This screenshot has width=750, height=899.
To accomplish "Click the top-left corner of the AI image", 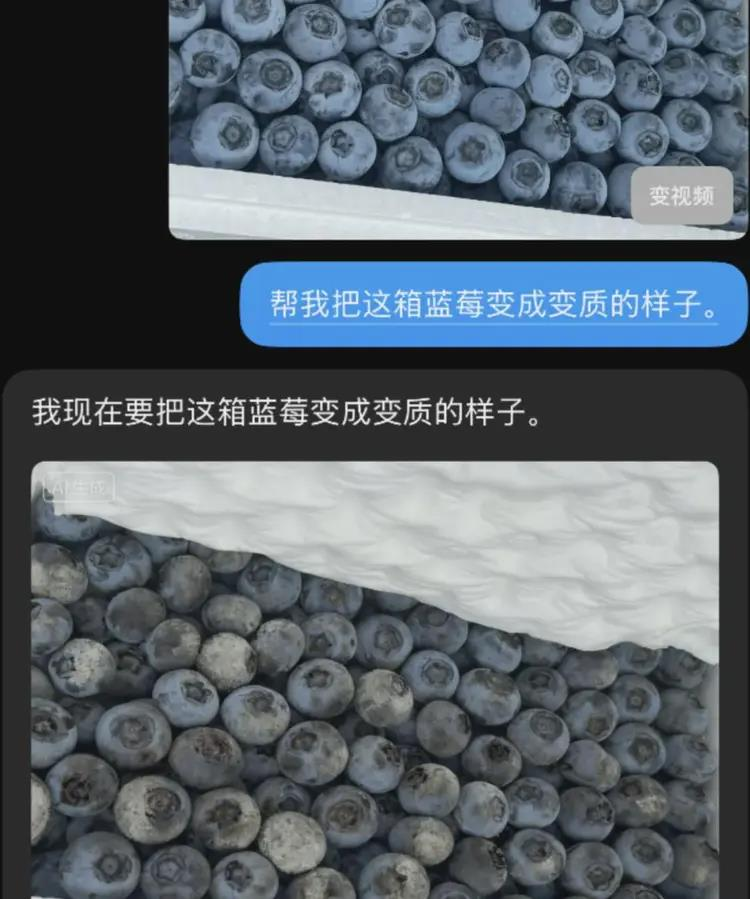I will tap(60, 480).
